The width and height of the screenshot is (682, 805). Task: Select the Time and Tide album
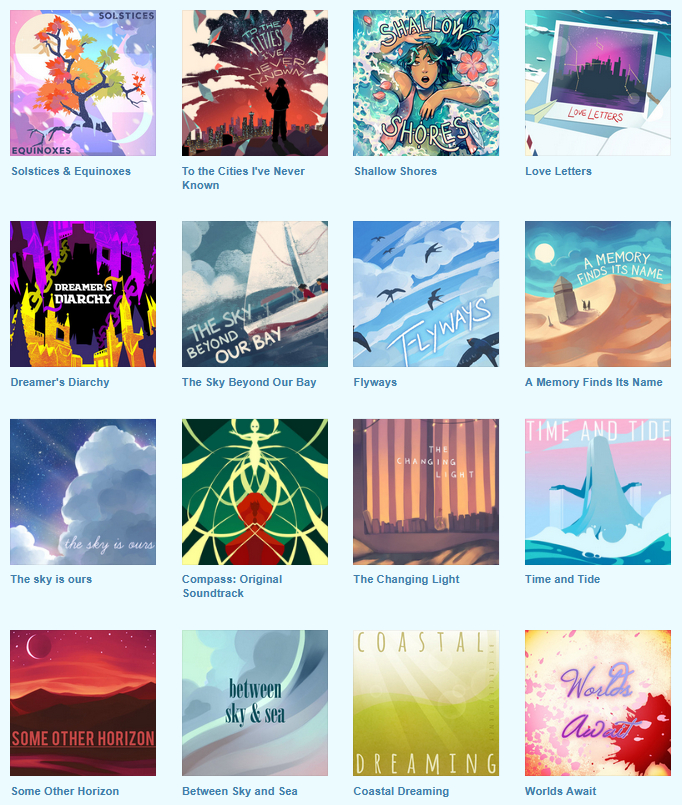[597, 491]
